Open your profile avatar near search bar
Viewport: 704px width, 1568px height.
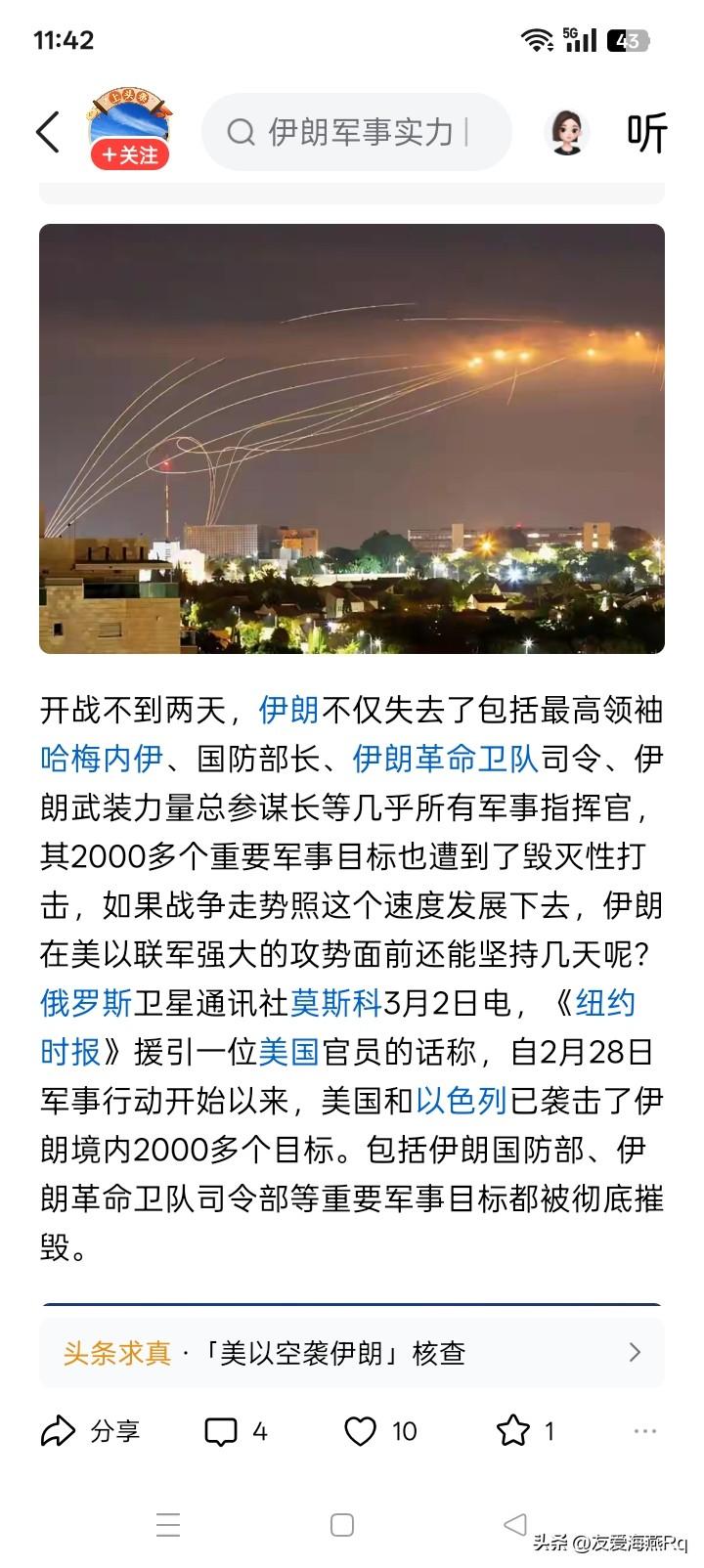(567, 132)
